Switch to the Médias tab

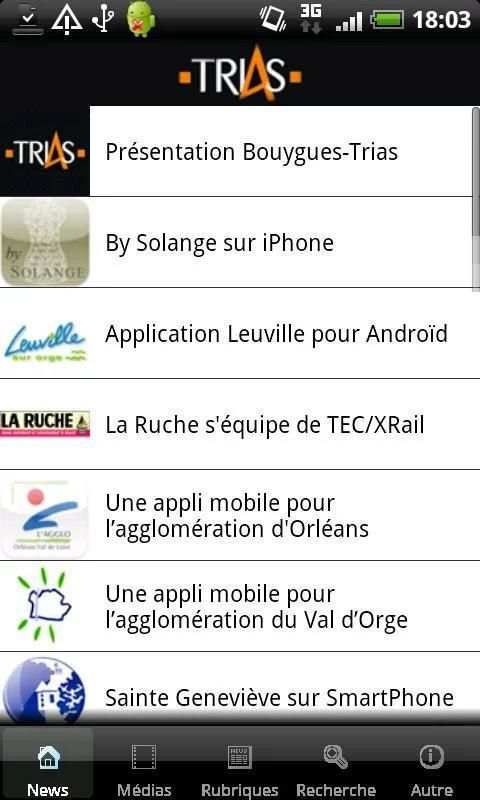(x=144, y=763)
